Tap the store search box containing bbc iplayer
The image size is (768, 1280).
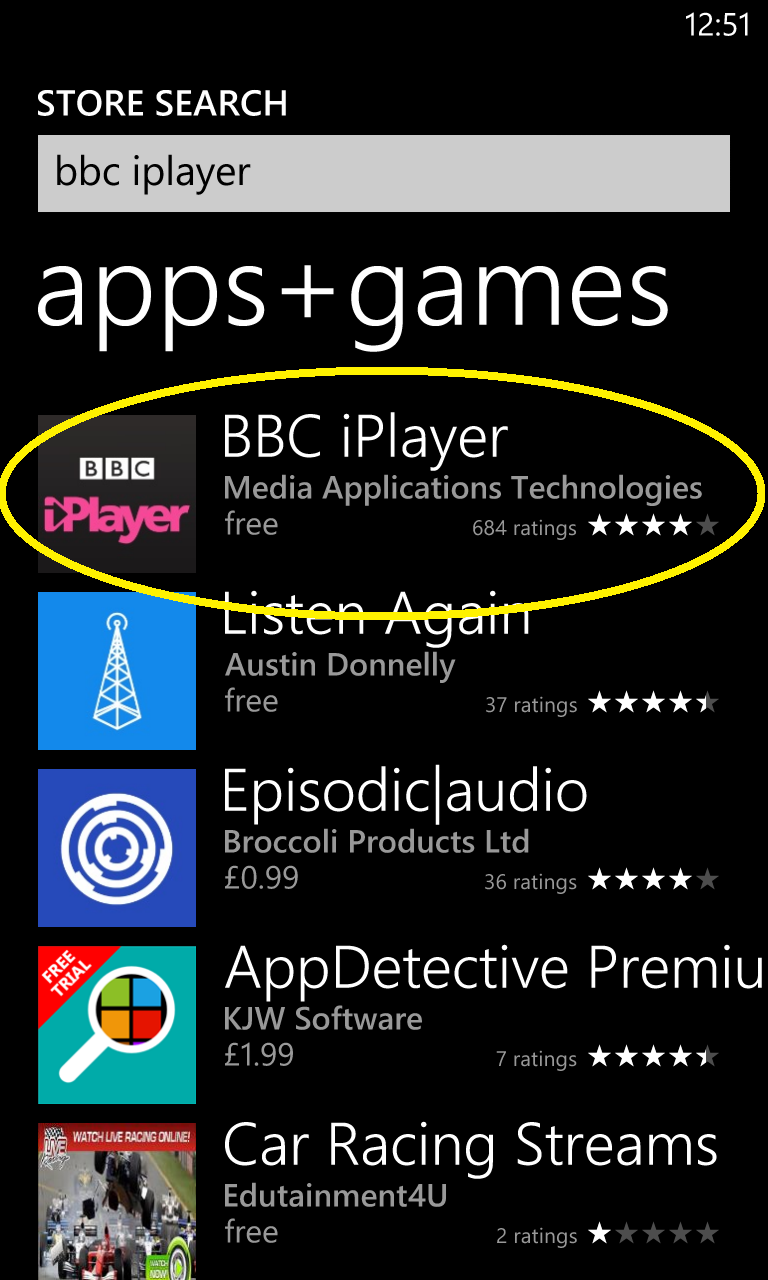pos(384,174)
